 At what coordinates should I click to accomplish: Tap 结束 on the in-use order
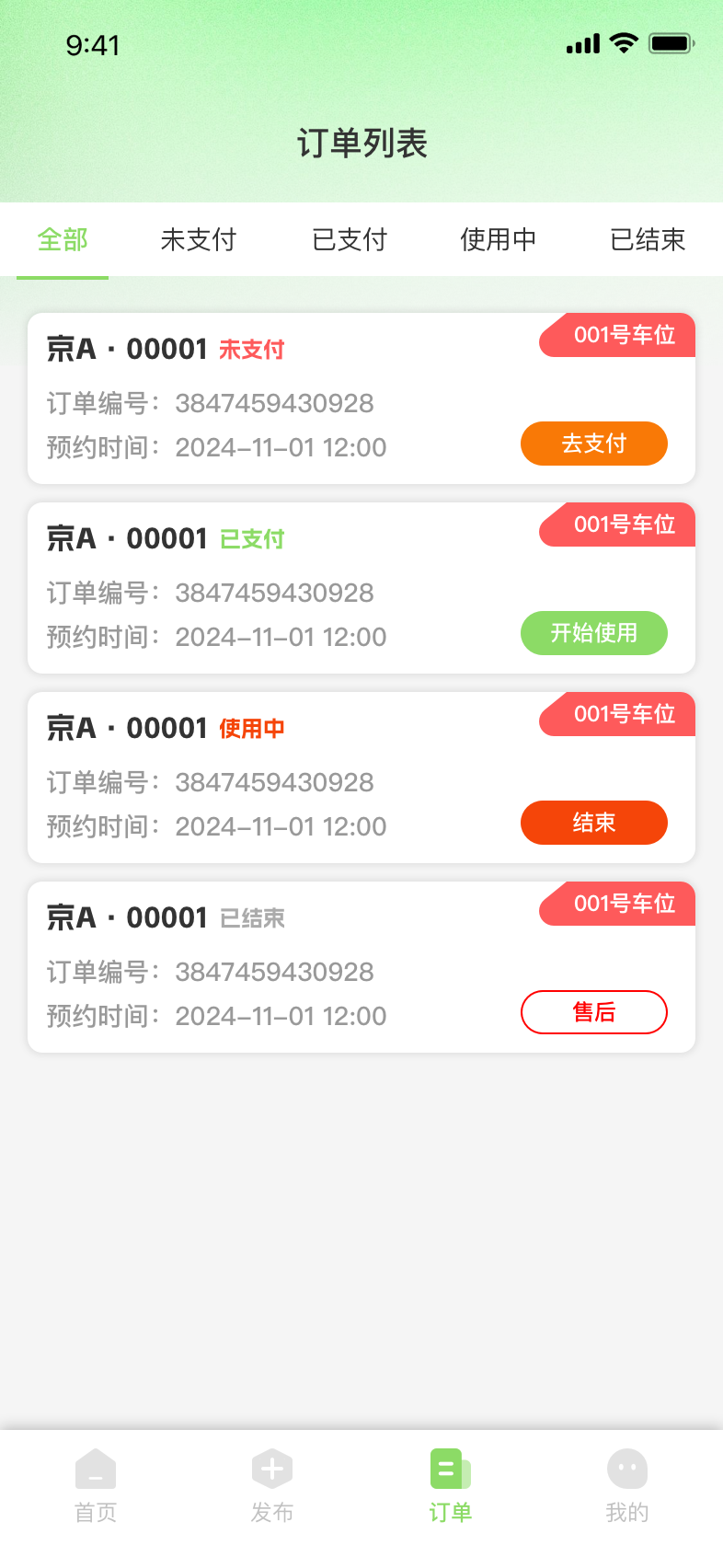coord(593,823)
